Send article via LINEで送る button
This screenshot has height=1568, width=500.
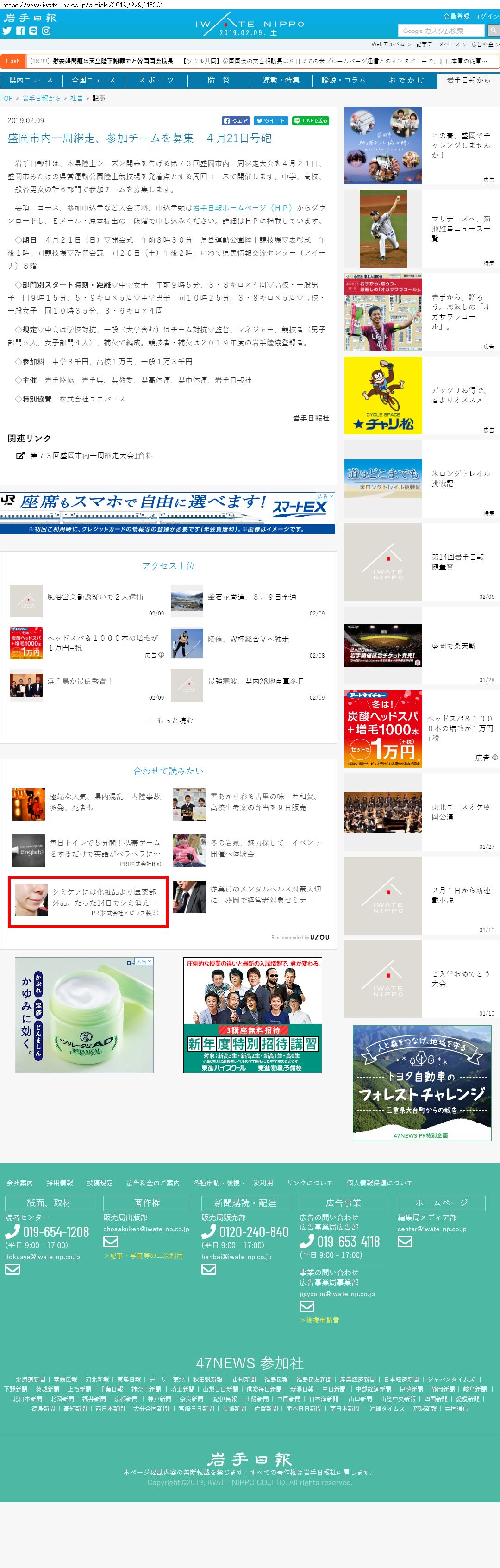click(311, 120)
